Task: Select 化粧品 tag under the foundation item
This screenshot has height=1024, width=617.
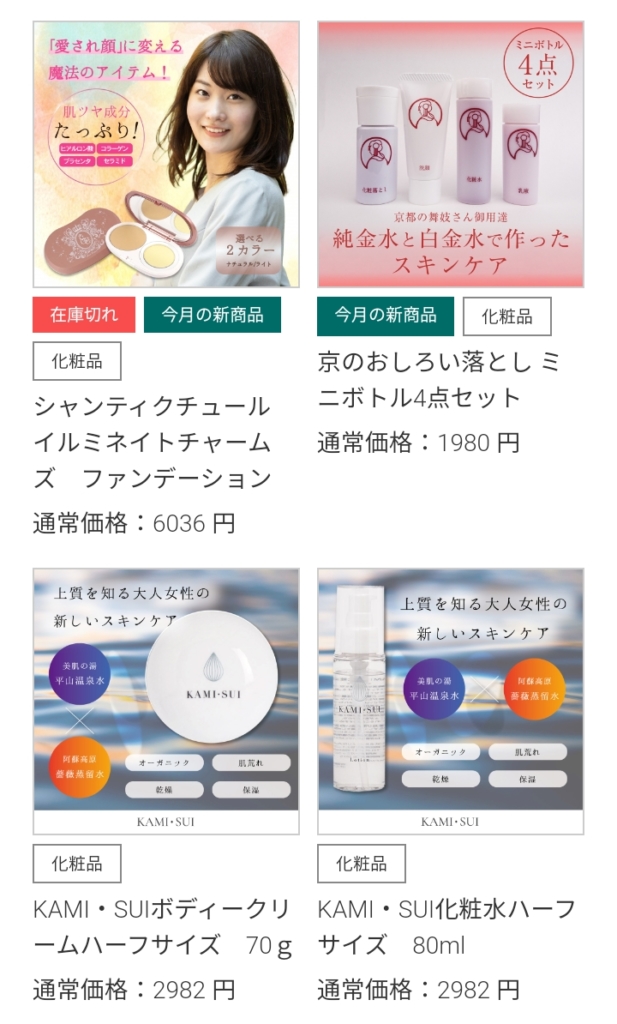Action: tap(77, 361)
